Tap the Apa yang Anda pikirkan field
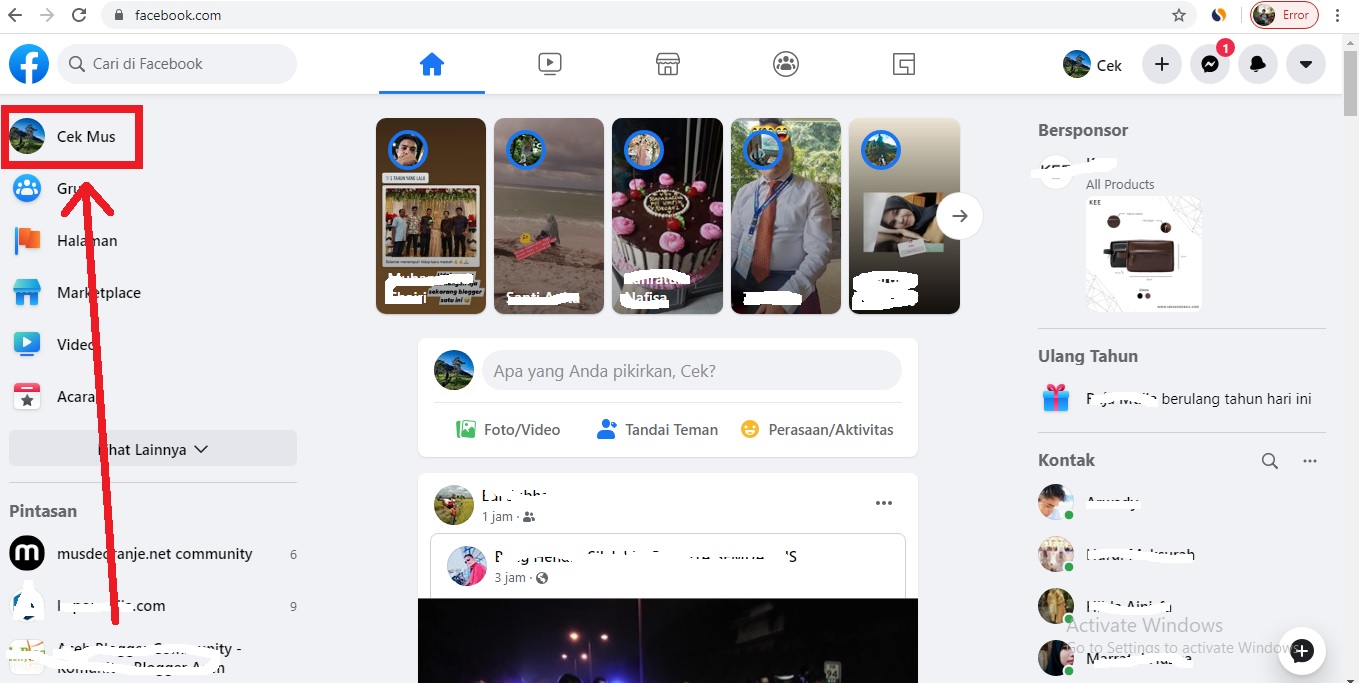1359x683 pixels. pos(691,371)
